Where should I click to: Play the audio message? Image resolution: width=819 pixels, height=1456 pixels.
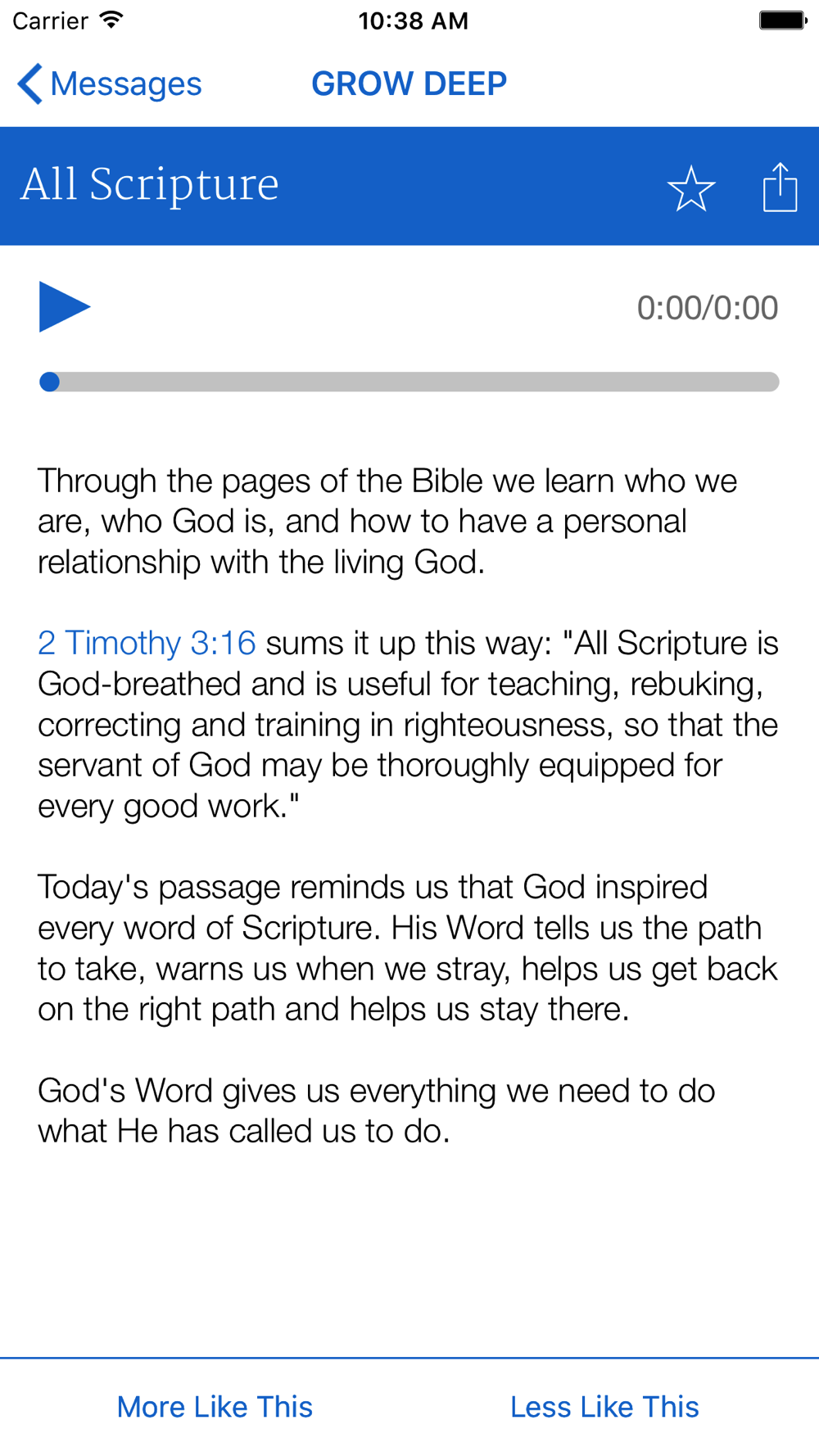65,307
